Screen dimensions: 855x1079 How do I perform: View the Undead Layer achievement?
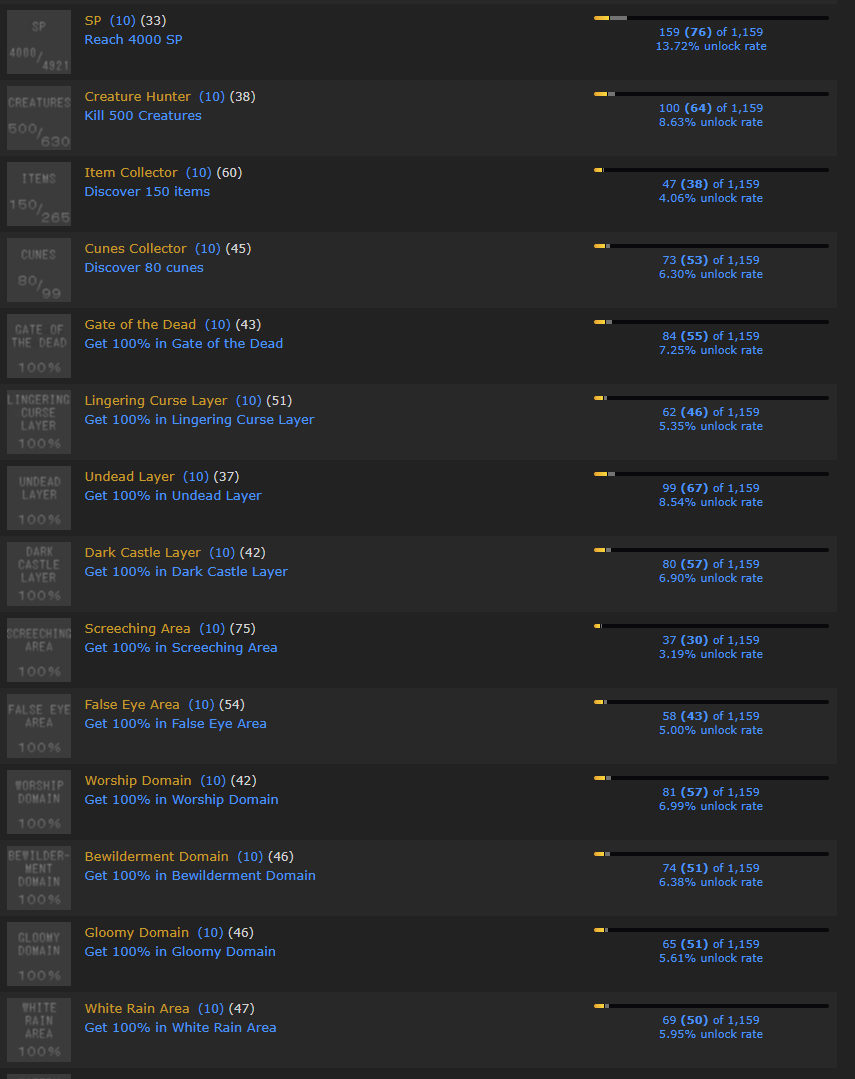click(x=129, y=476)
